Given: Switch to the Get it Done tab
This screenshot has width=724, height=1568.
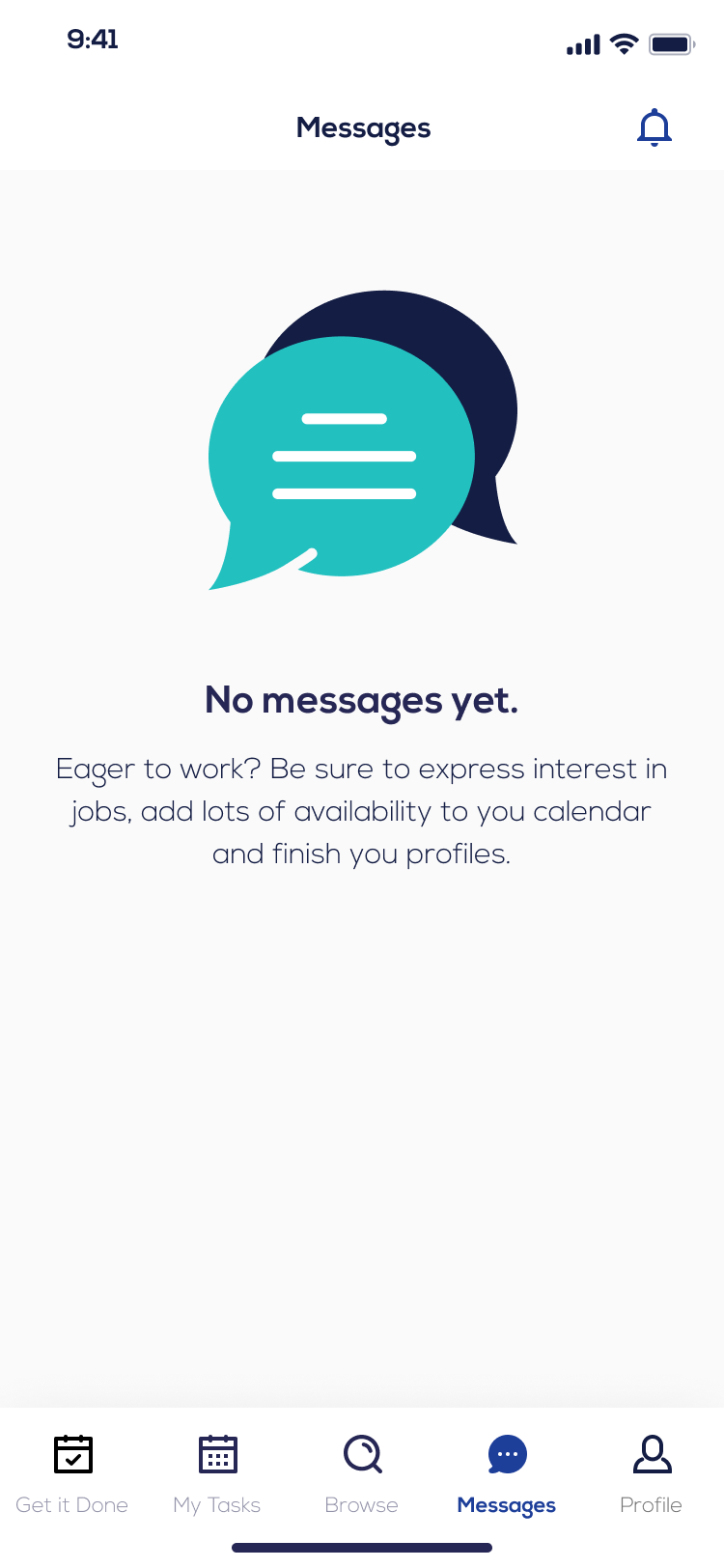Looking at the screenshot, I should click(72, 1473).
